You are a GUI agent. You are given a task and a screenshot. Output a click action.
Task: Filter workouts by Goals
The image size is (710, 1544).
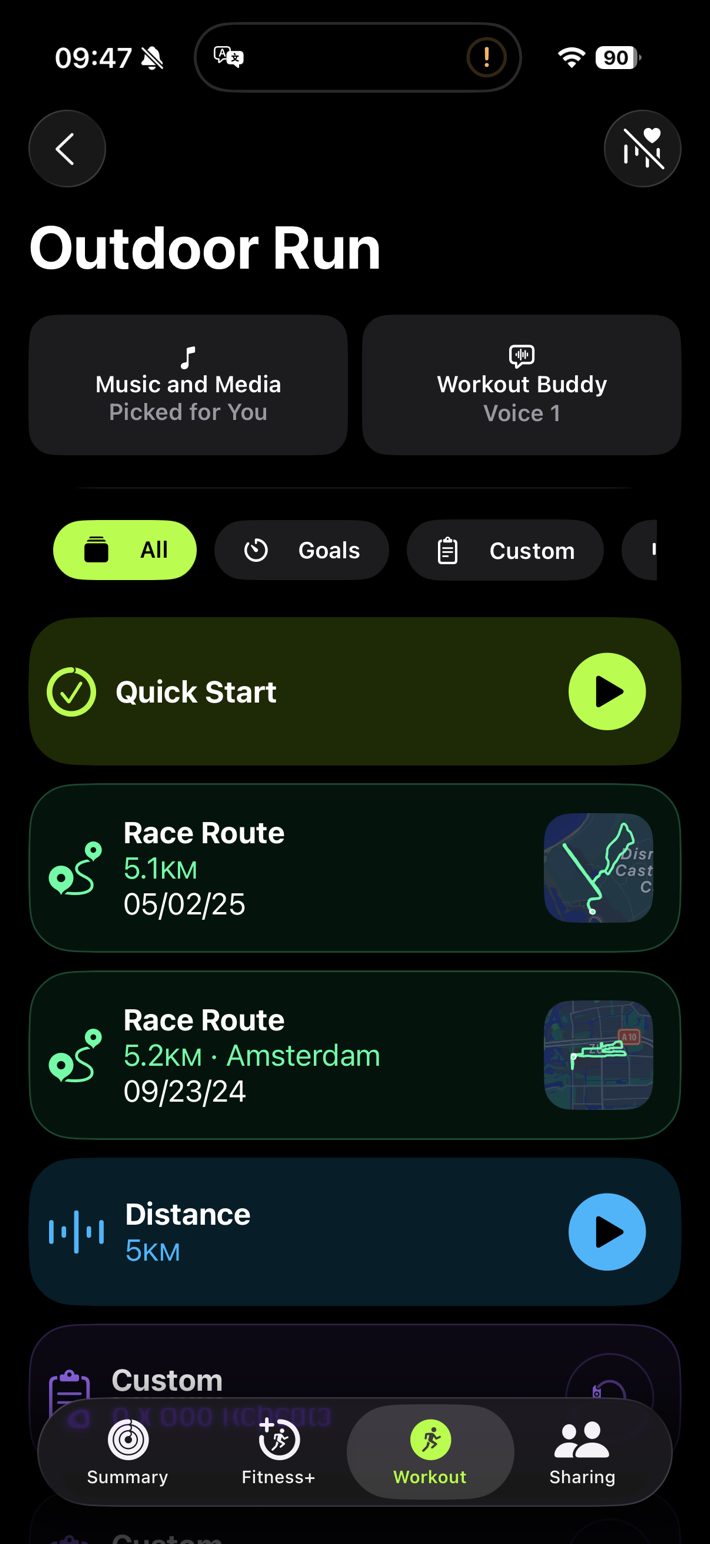[x=301, y=550]
